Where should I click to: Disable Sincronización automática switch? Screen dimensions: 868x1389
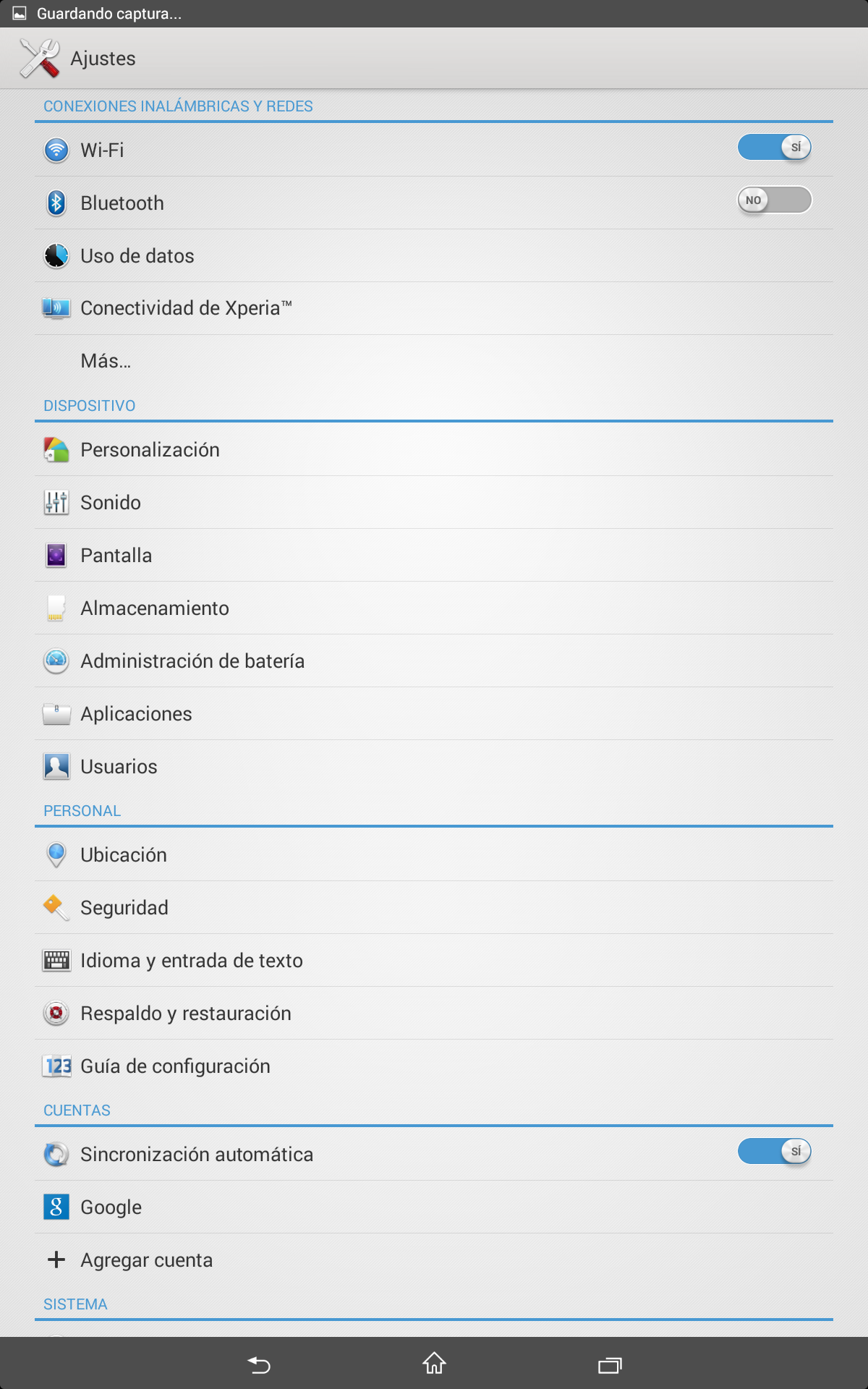pos(774,1151)
